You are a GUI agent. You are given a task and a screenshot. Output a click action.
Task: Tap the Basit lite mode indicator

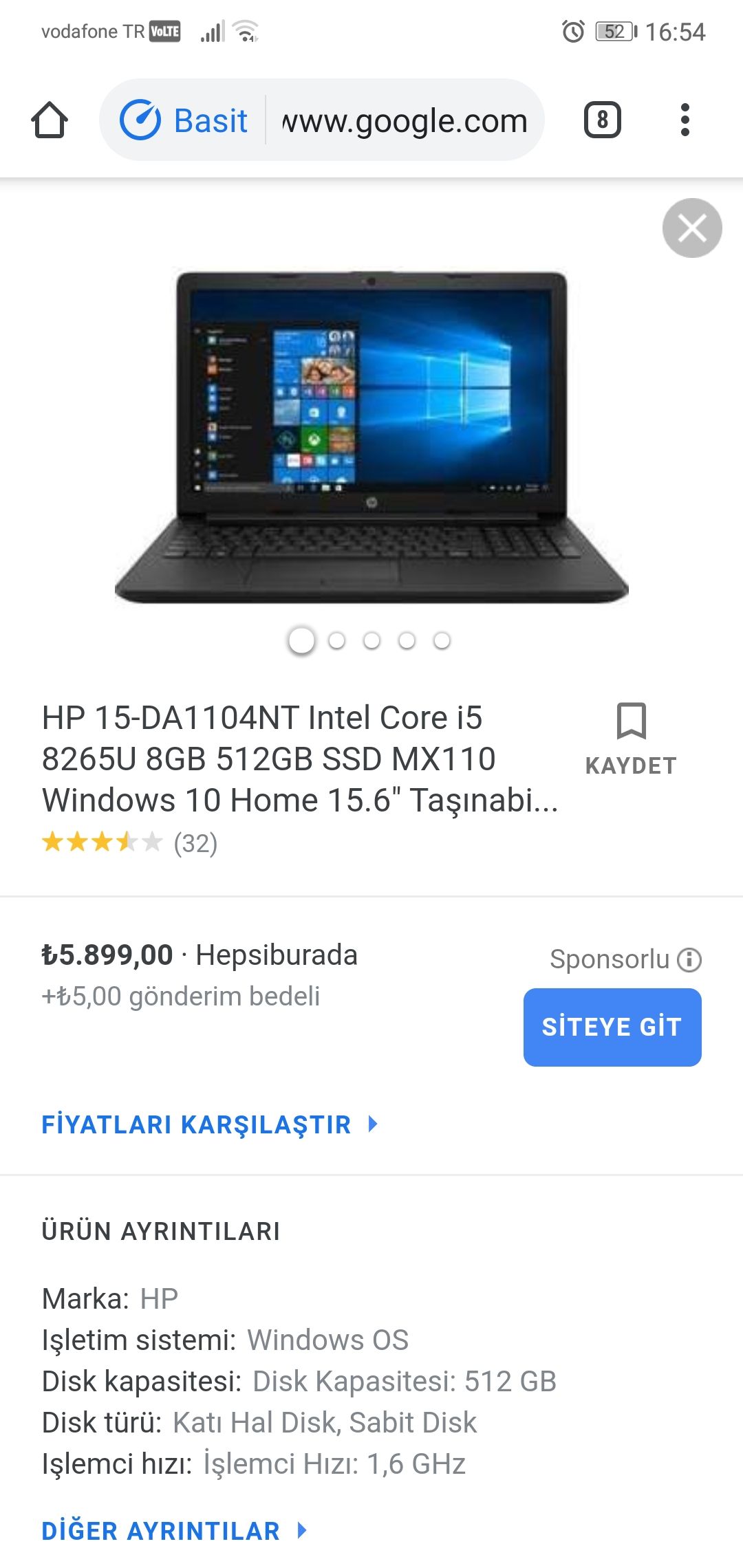click(184, 120)
